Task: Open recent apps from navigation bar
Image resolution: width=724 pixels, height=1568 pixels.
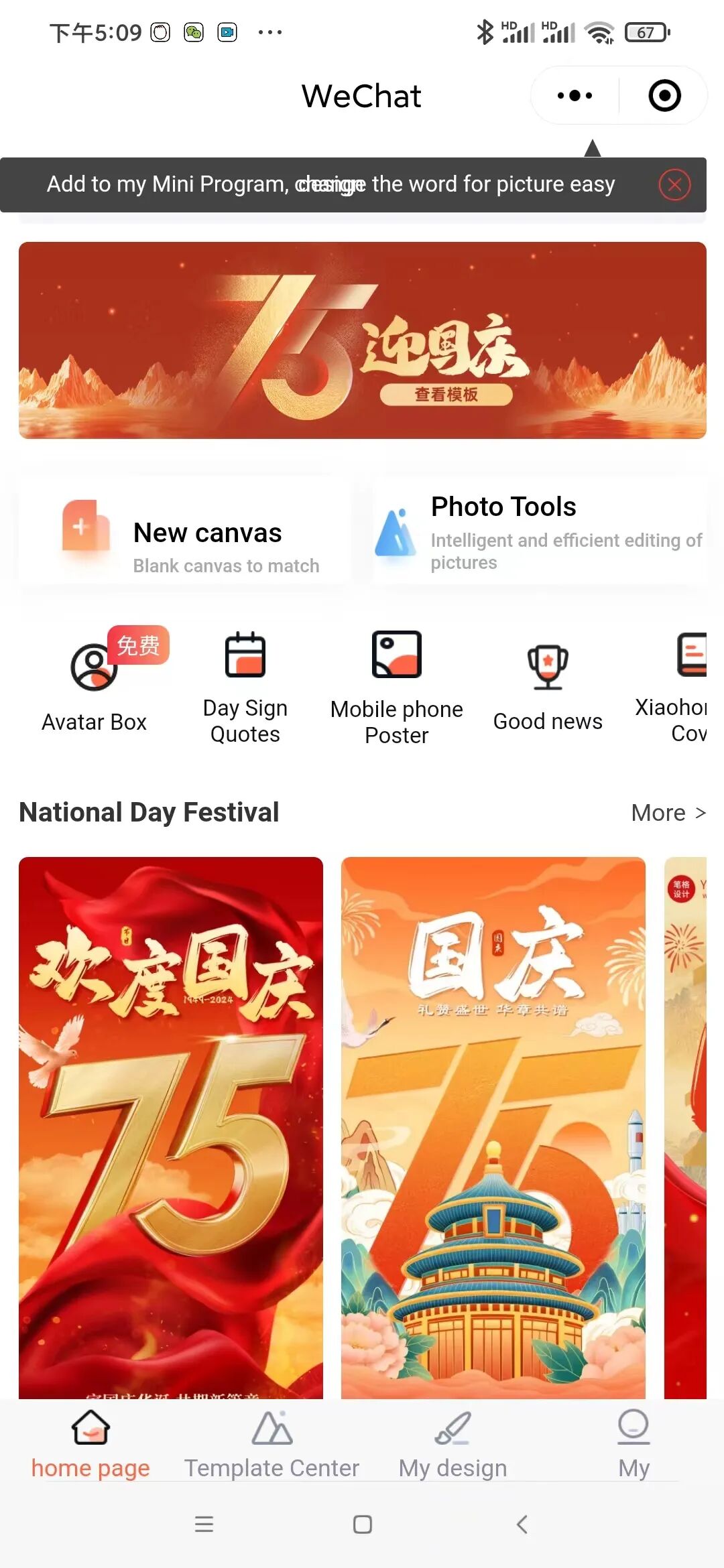Action: click(x=204, y=1524)
